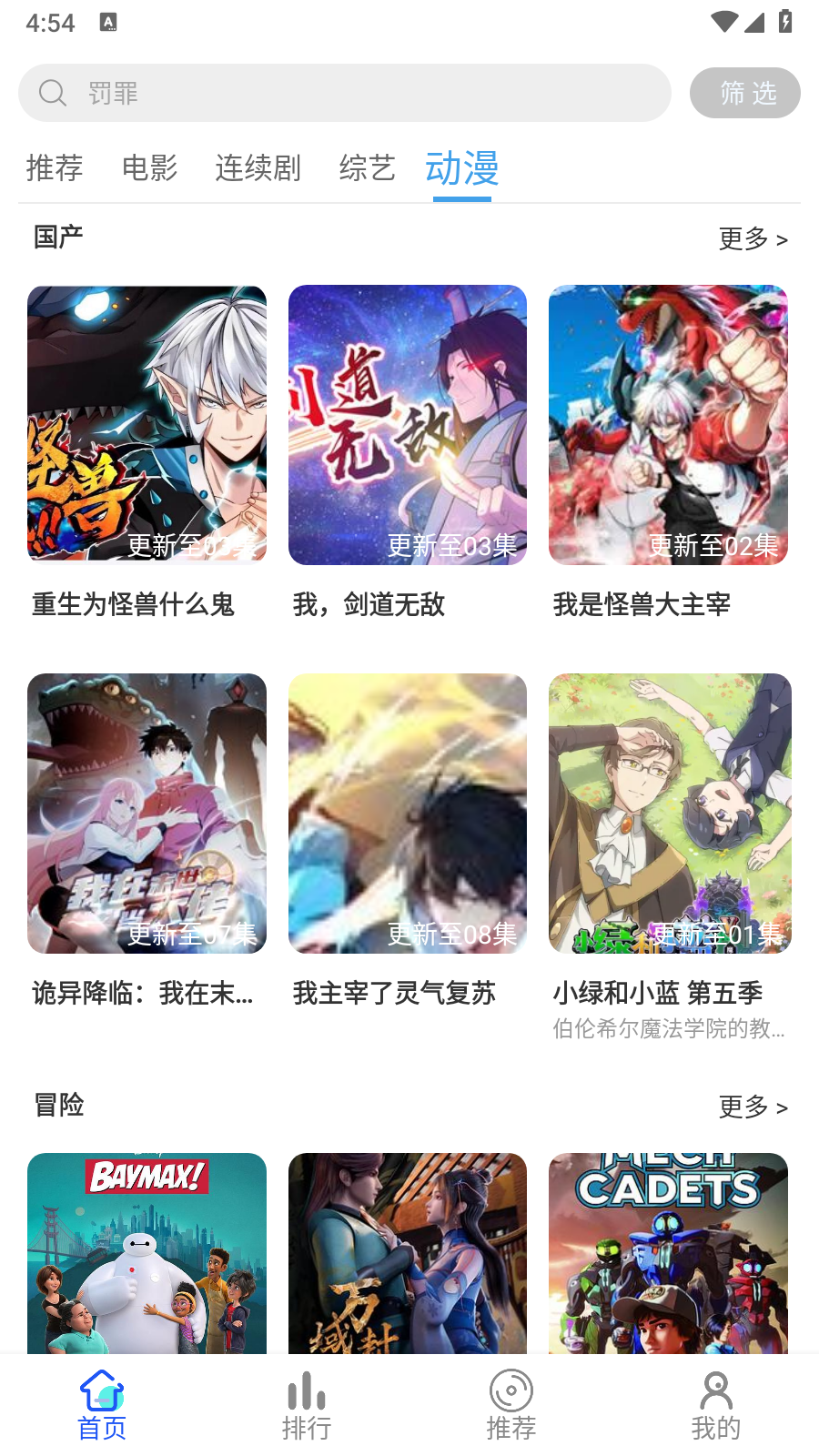Tap the search input field showing 罚罪

(344, 93)
